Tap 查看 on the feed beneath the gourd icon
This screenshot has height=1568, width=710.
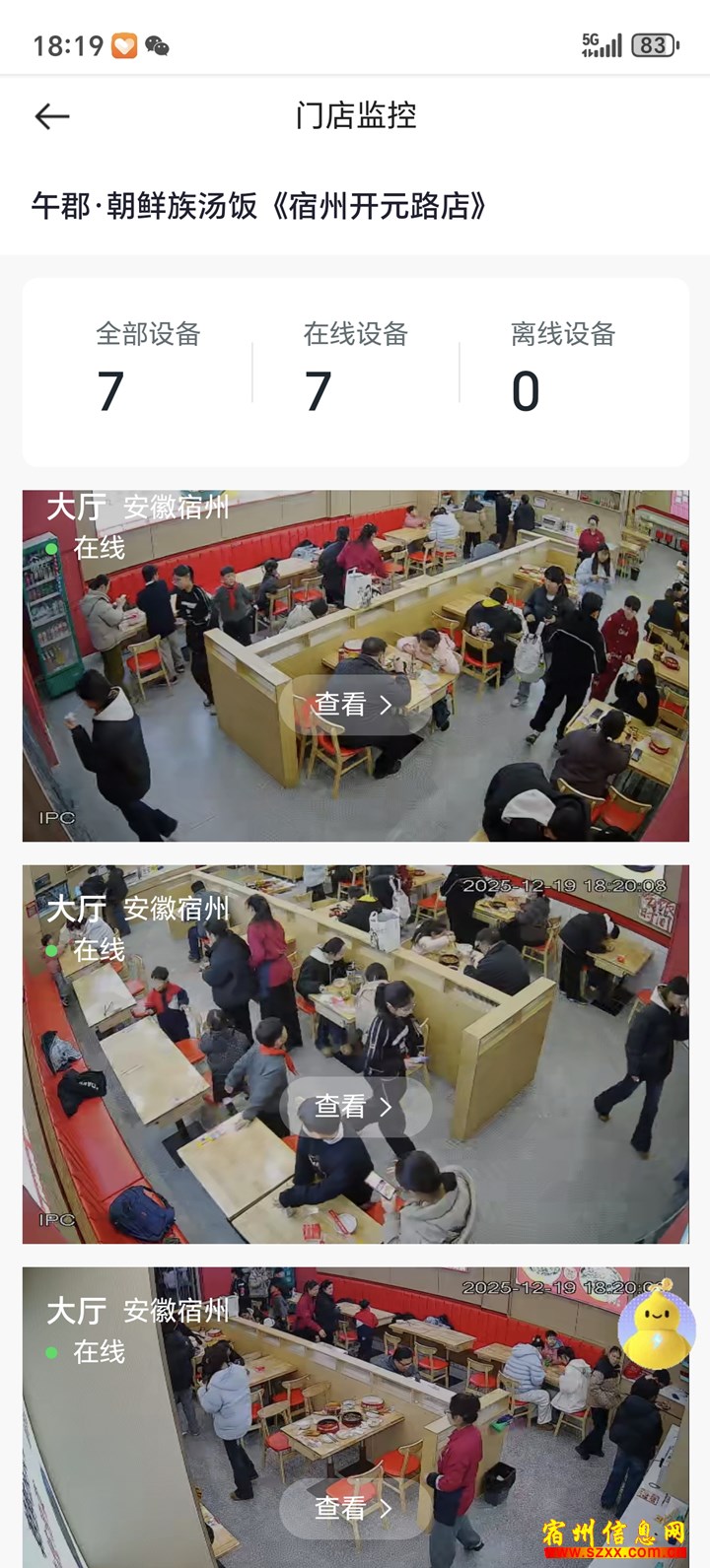point(354,1508)
